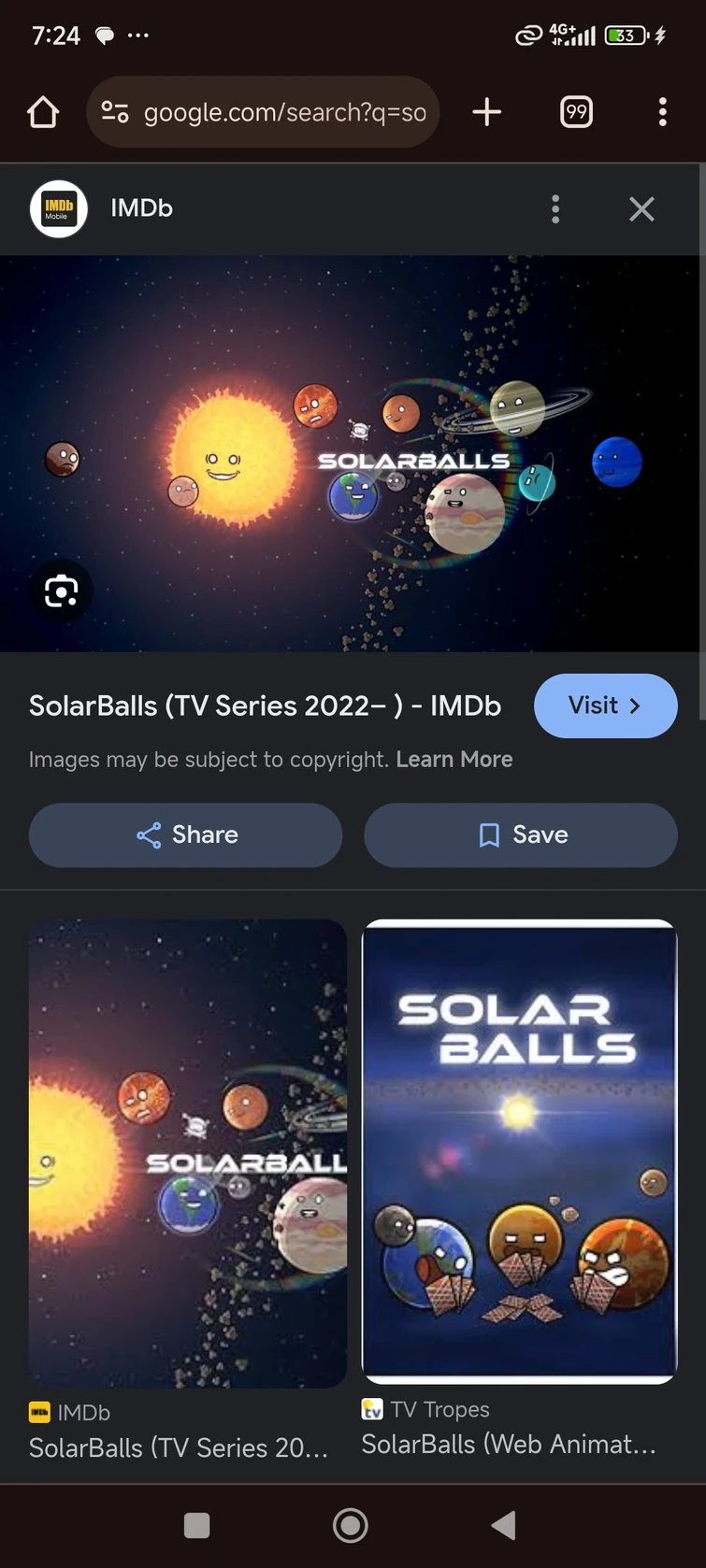Tap the browser home icon
The image size is (706, 1568).
(42, 111)
